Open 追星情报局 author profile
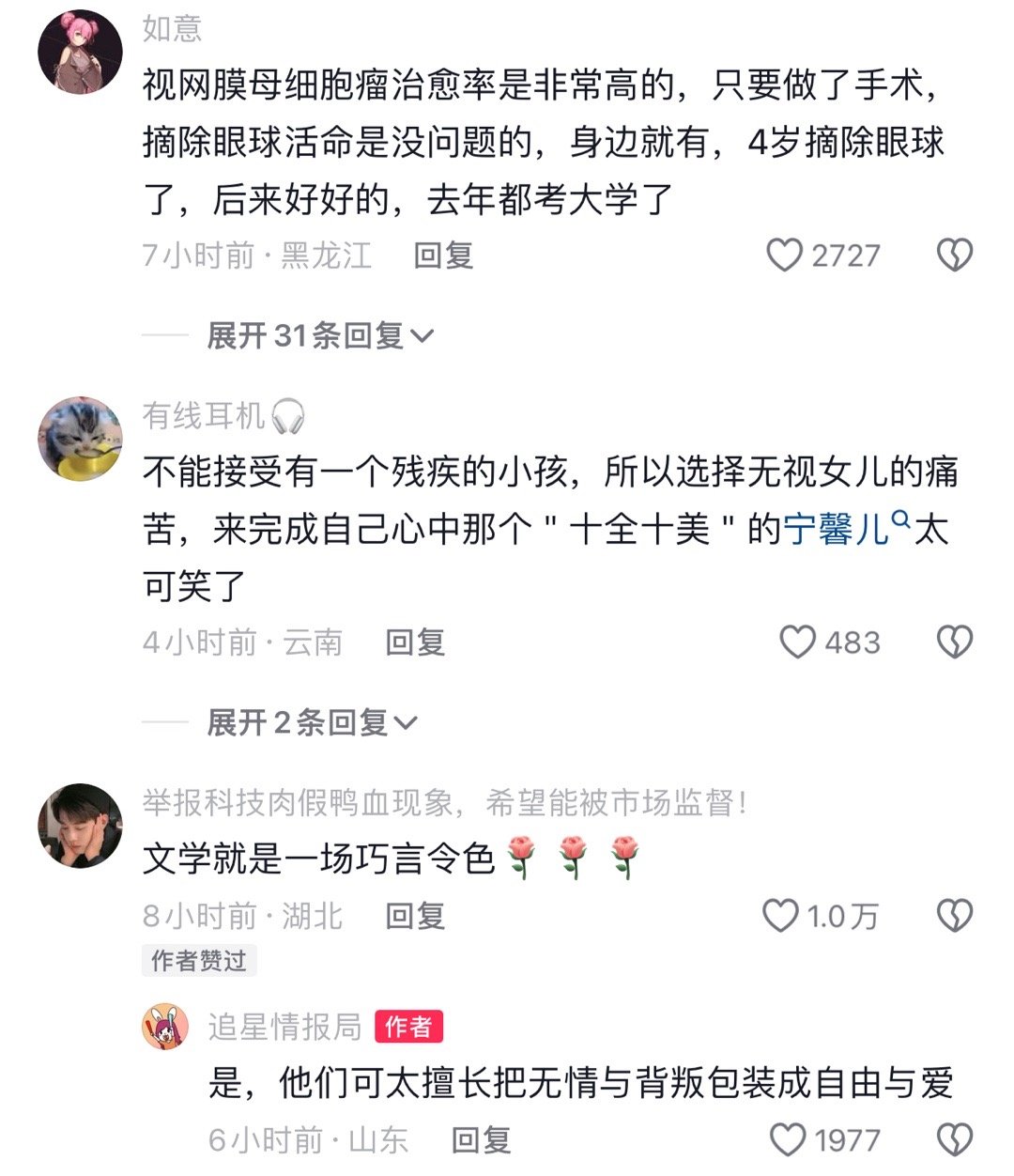Viewport: 1014px width, 1176px height. (x=165, y=1026)
